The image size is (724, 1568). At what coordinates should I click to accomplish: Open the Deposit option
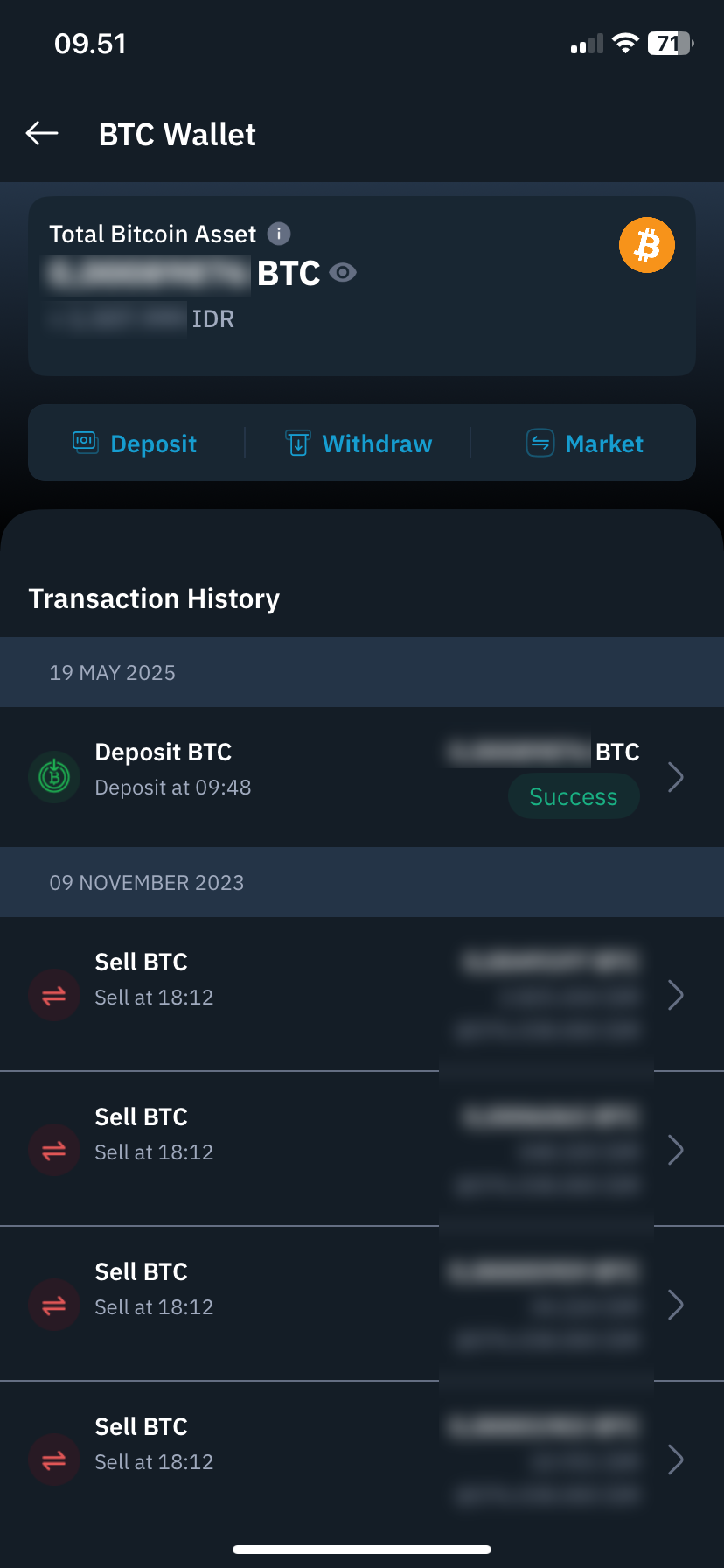tap(135, 444)
